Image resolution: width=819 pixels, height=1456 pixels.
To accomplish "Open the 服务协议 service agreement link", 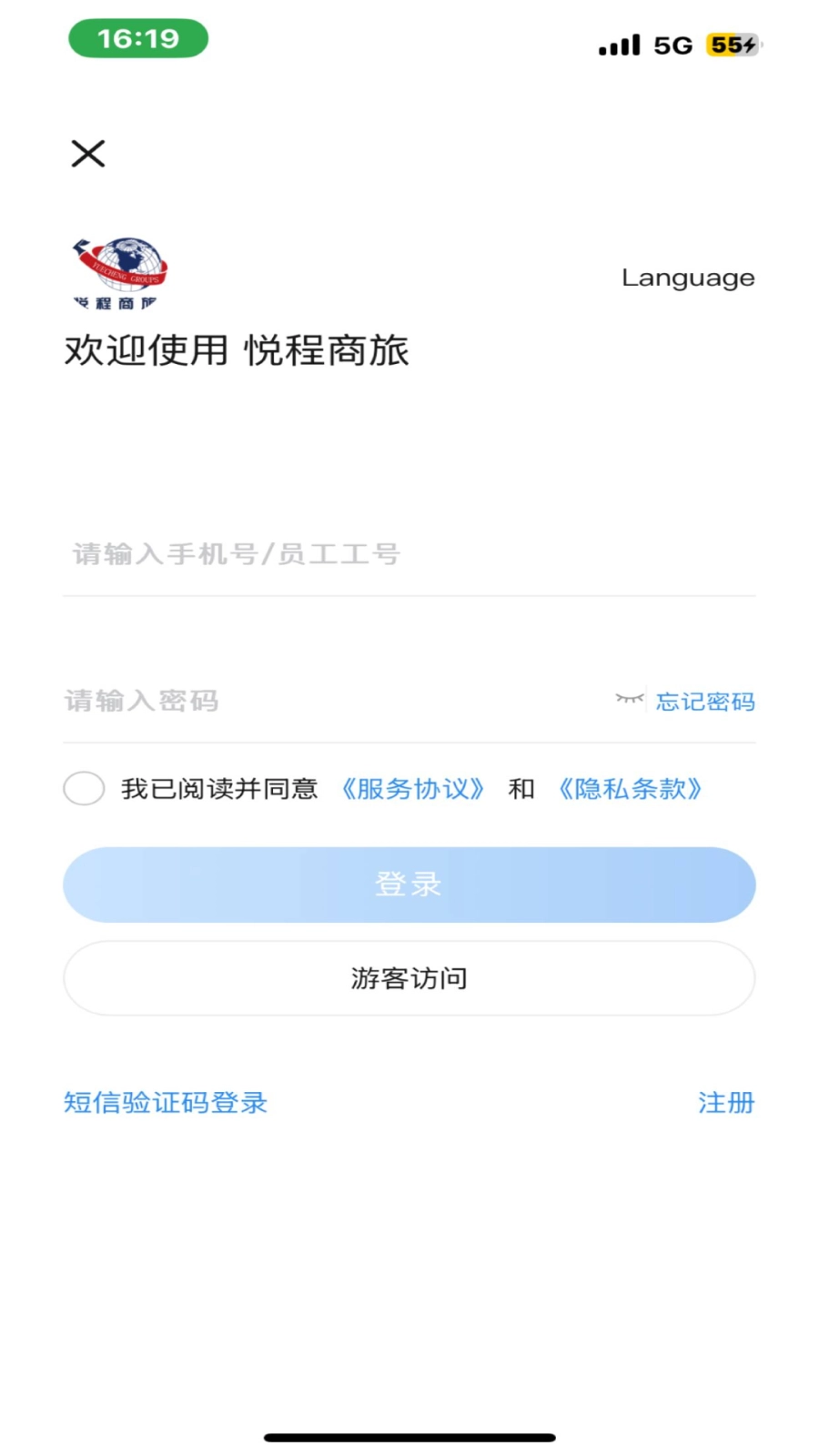I will [x=413, y=788].
